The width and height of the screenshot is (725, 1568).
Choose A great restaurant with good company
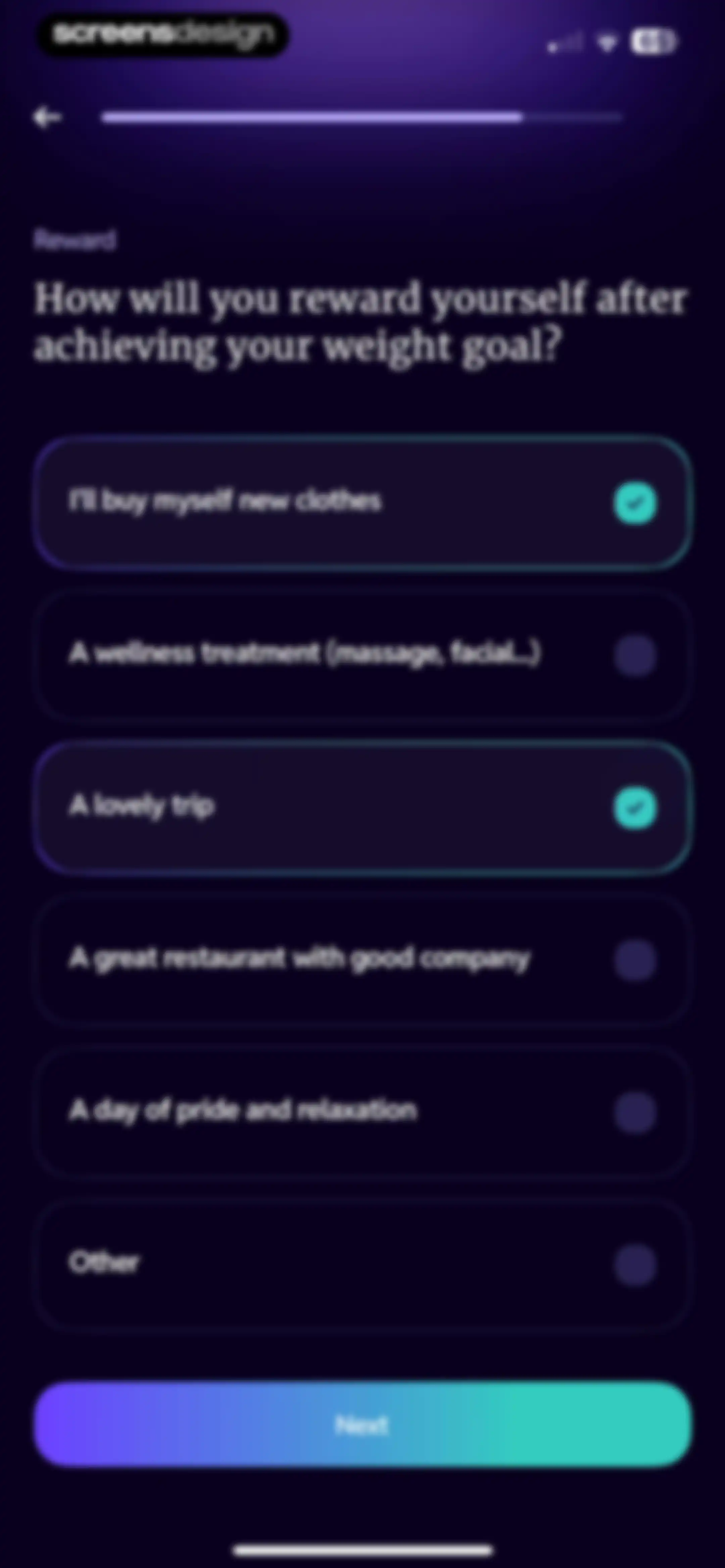click(363, 960)
